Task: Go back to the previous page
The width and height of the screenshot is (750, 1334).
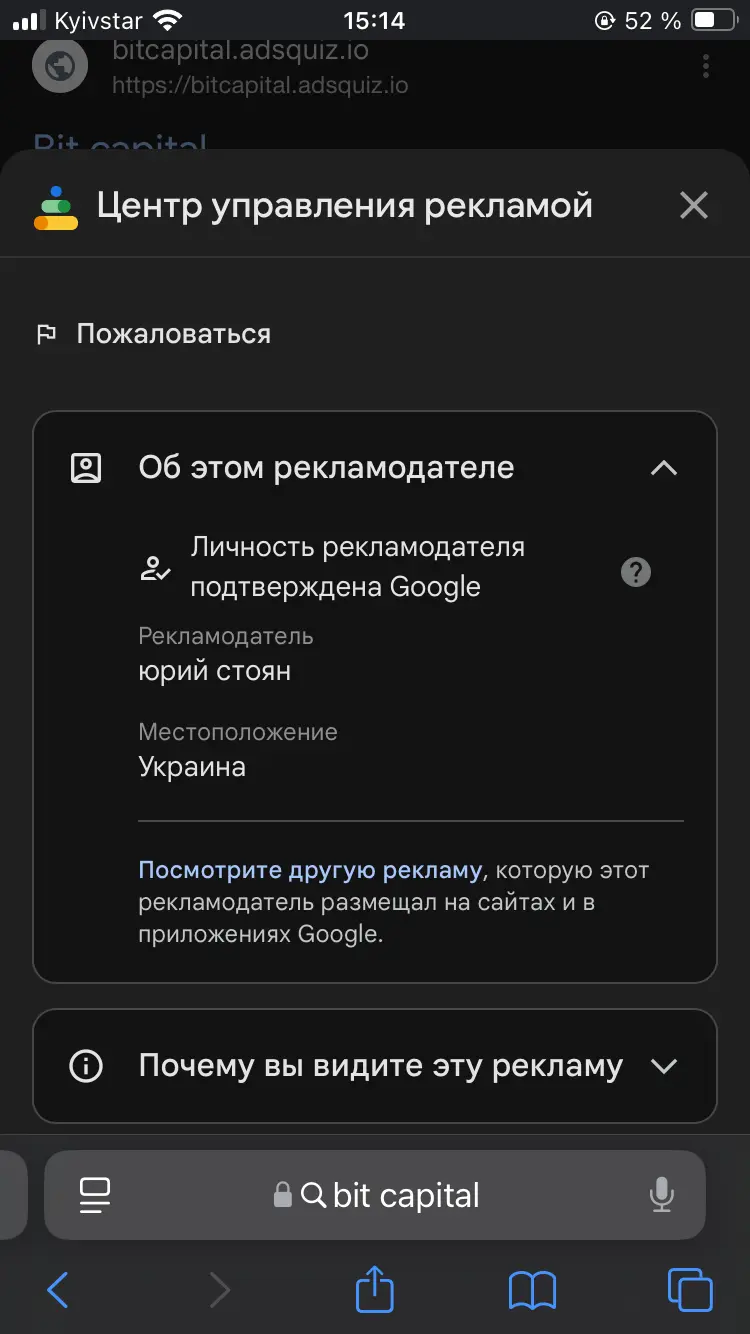Action: pyautogui.click(x=58, y=1290)
